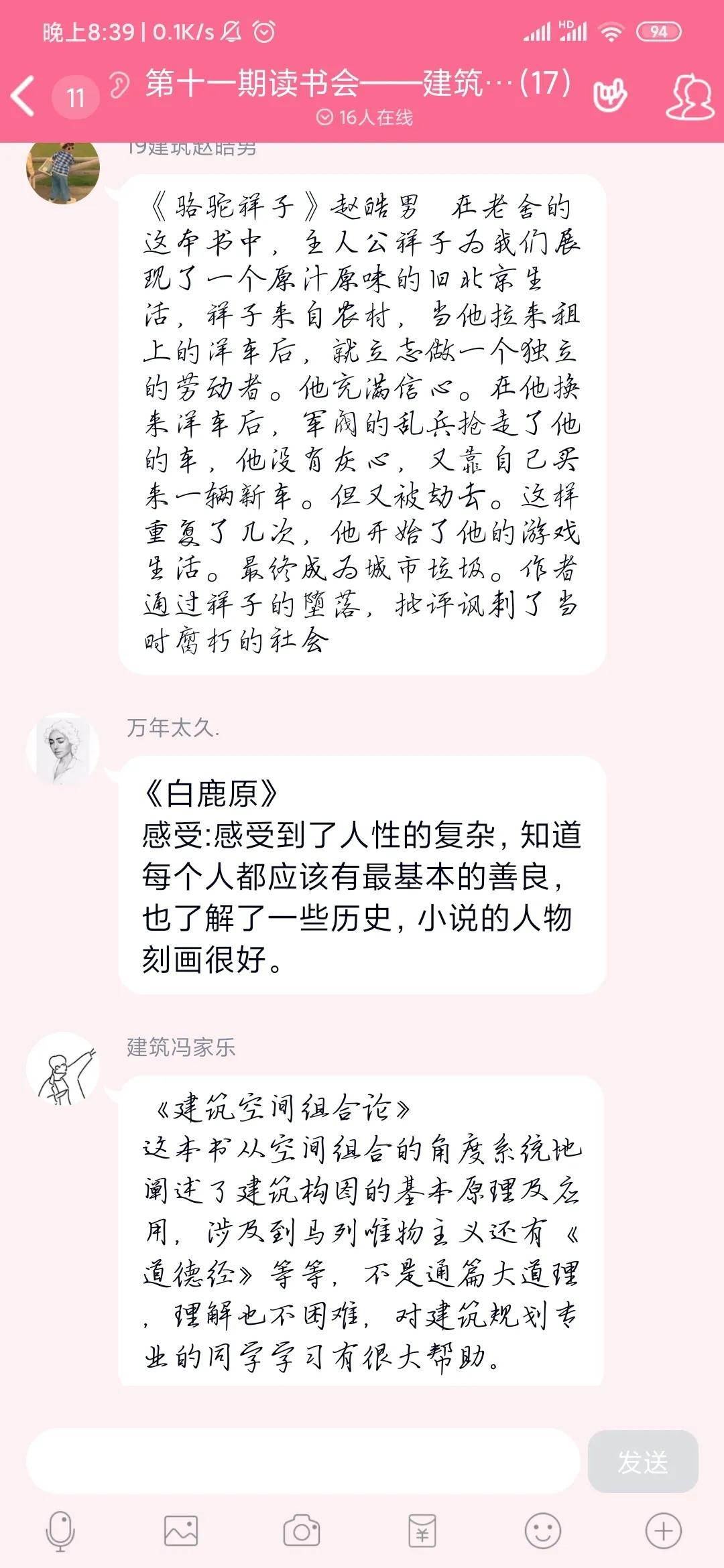Start voice input with microphone icon
This screenshot has height=1568, width=724.
(60, 1531)
